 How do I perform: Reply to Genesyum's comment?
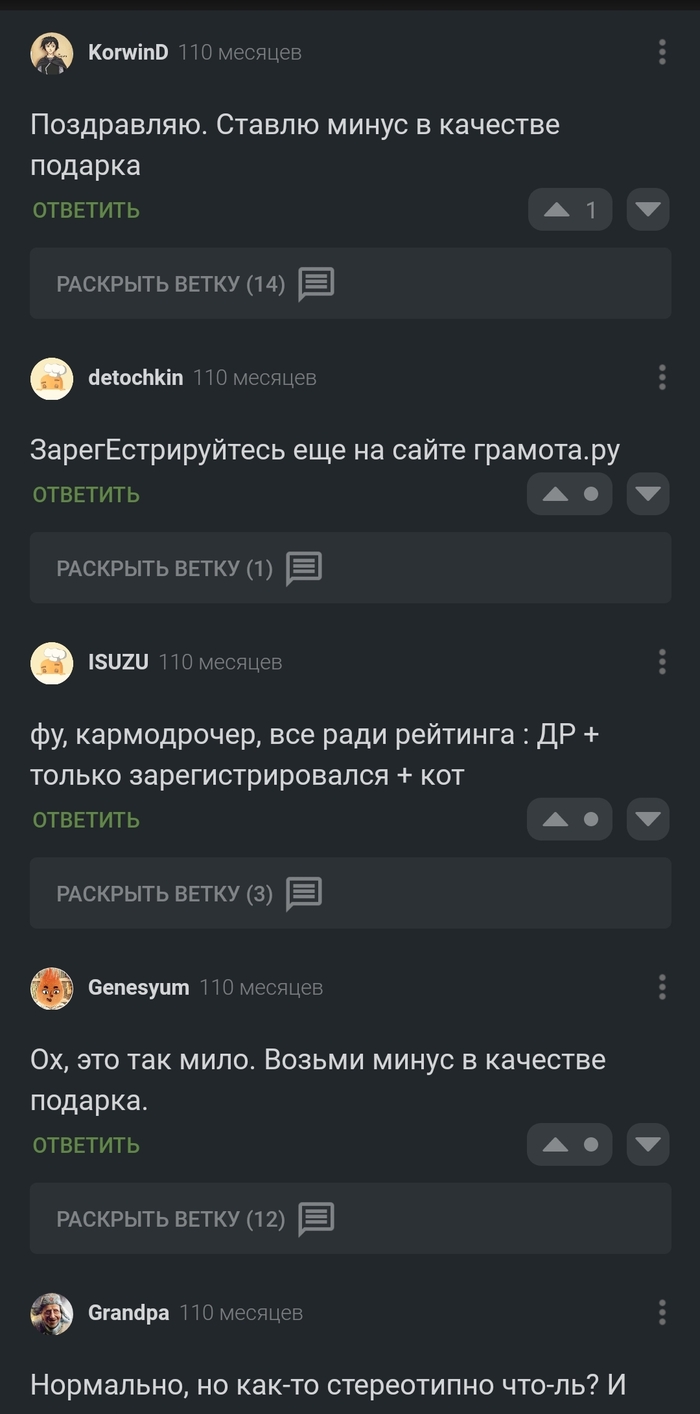pyautogui.click(x=86, y=1145)
